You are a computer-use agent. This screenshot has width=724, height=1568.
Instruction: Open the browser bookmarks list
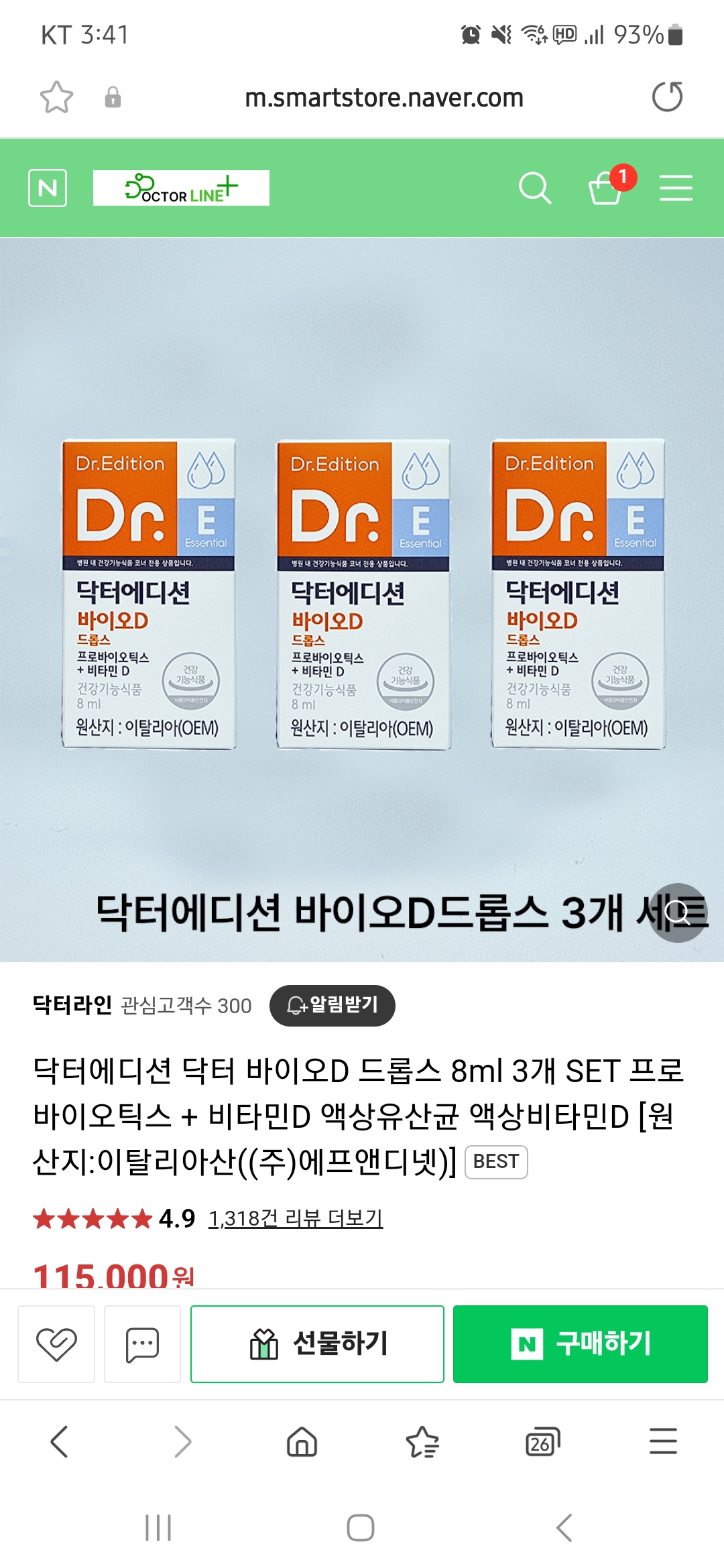pyautogui.click(x=422, y=1441)
